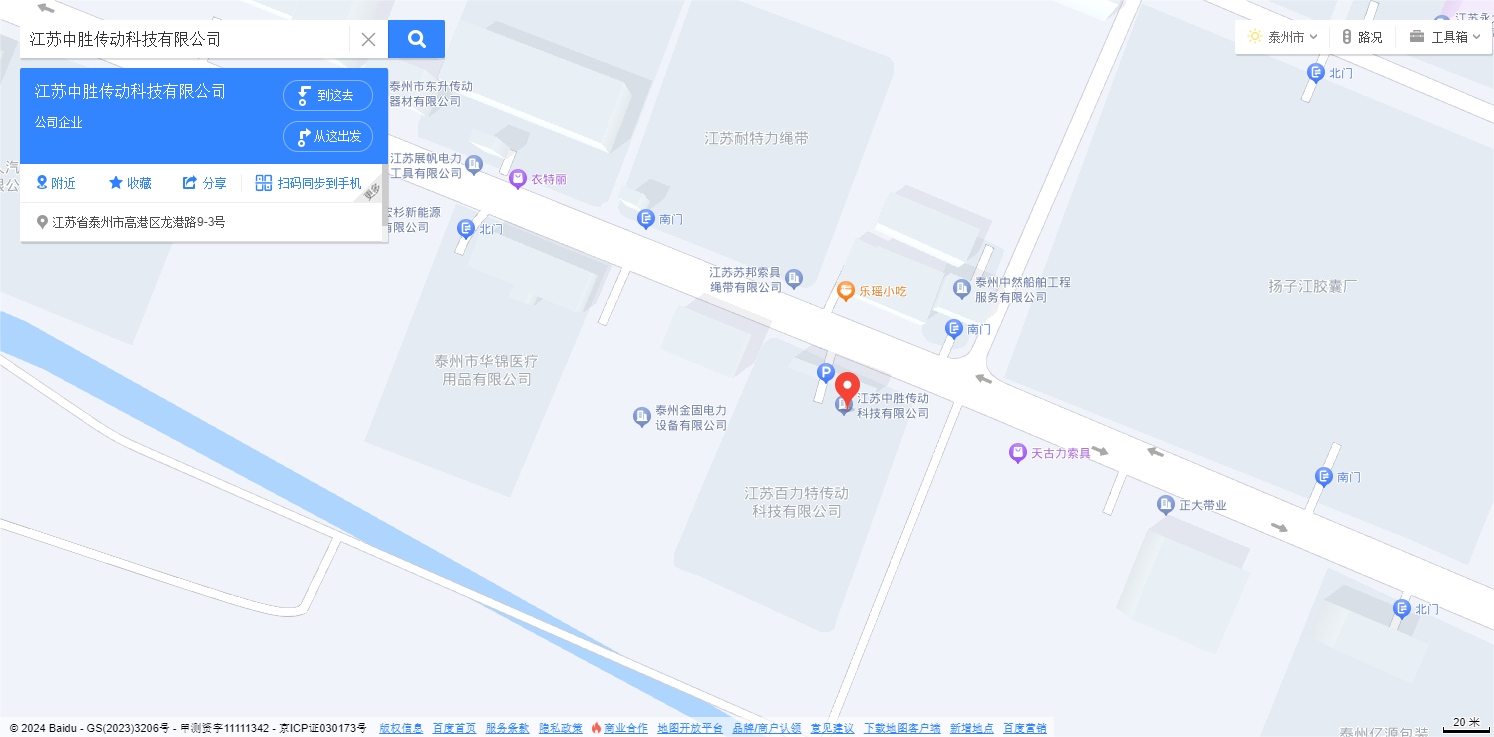Image resolution: width=1494 pixels, height=737 pixels.
Task: Open the 版权信息 footer link
Action: pos(401,728)
